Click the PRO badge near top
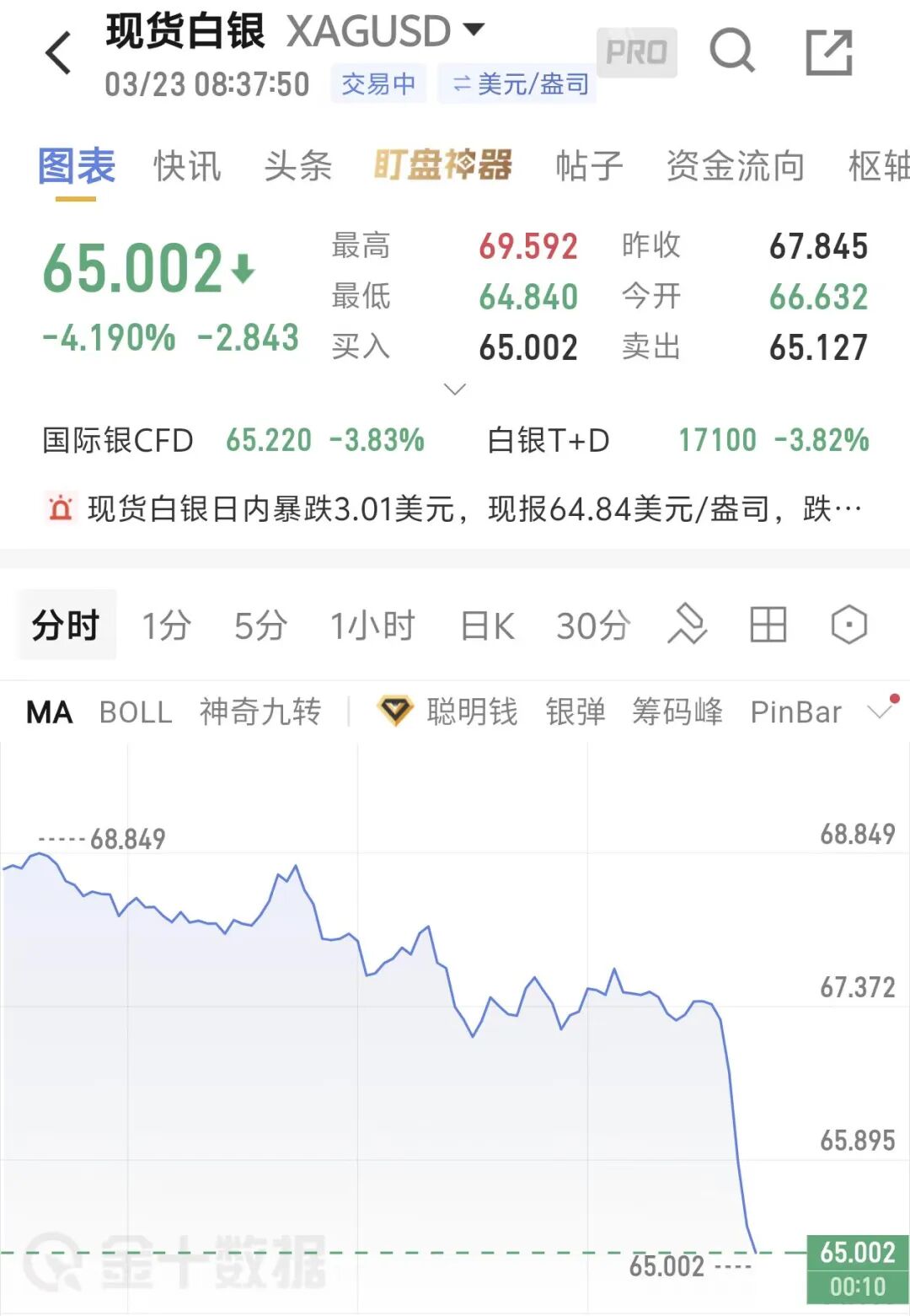Screen dimensions: 910x1316 pyautogui.click(x=637, y=51)
